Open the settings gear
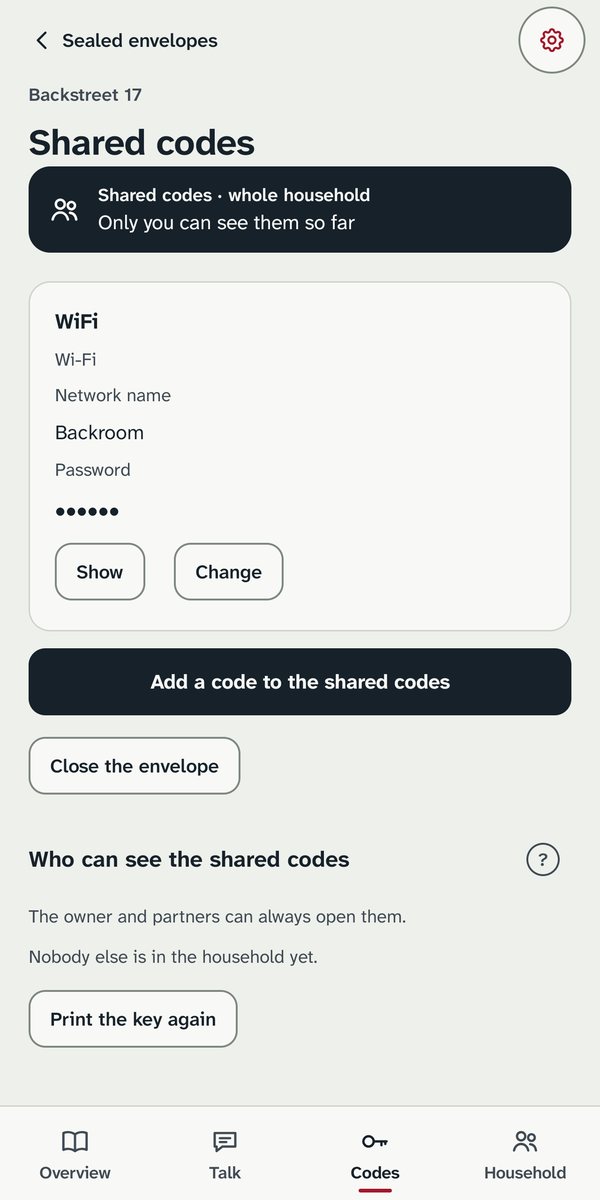Image resolution: width=600 pixels, height=1200 pixels. (552, 40)
